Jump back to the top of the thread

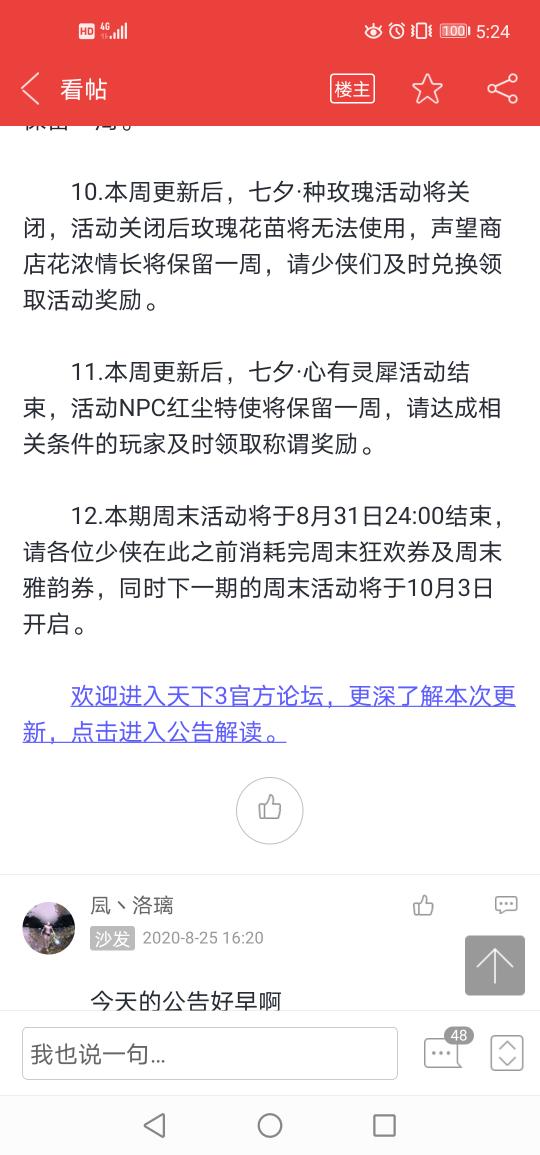(495, 965)
